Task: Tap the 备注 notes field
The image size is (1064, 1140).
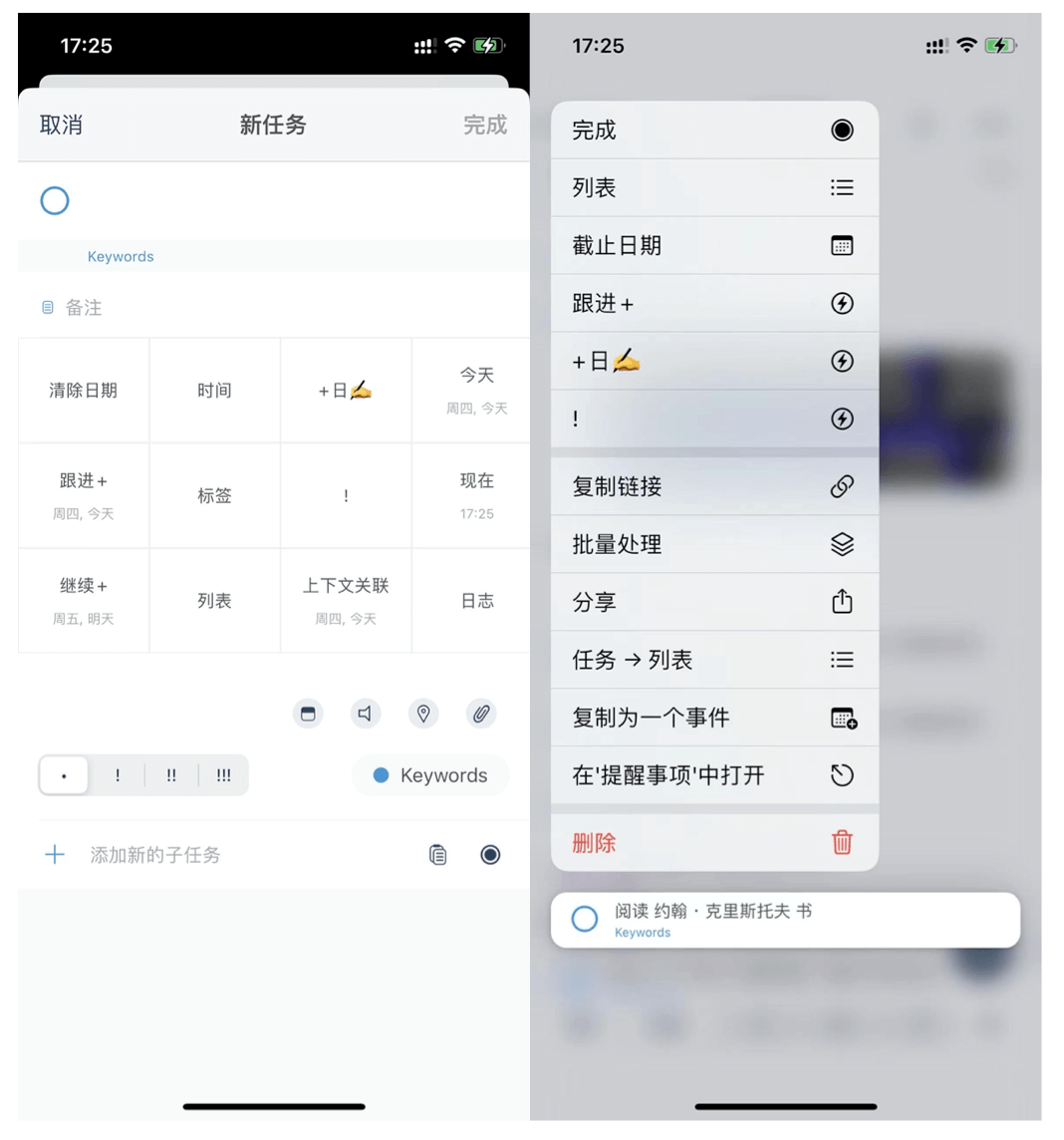Action: pos(85,308)
